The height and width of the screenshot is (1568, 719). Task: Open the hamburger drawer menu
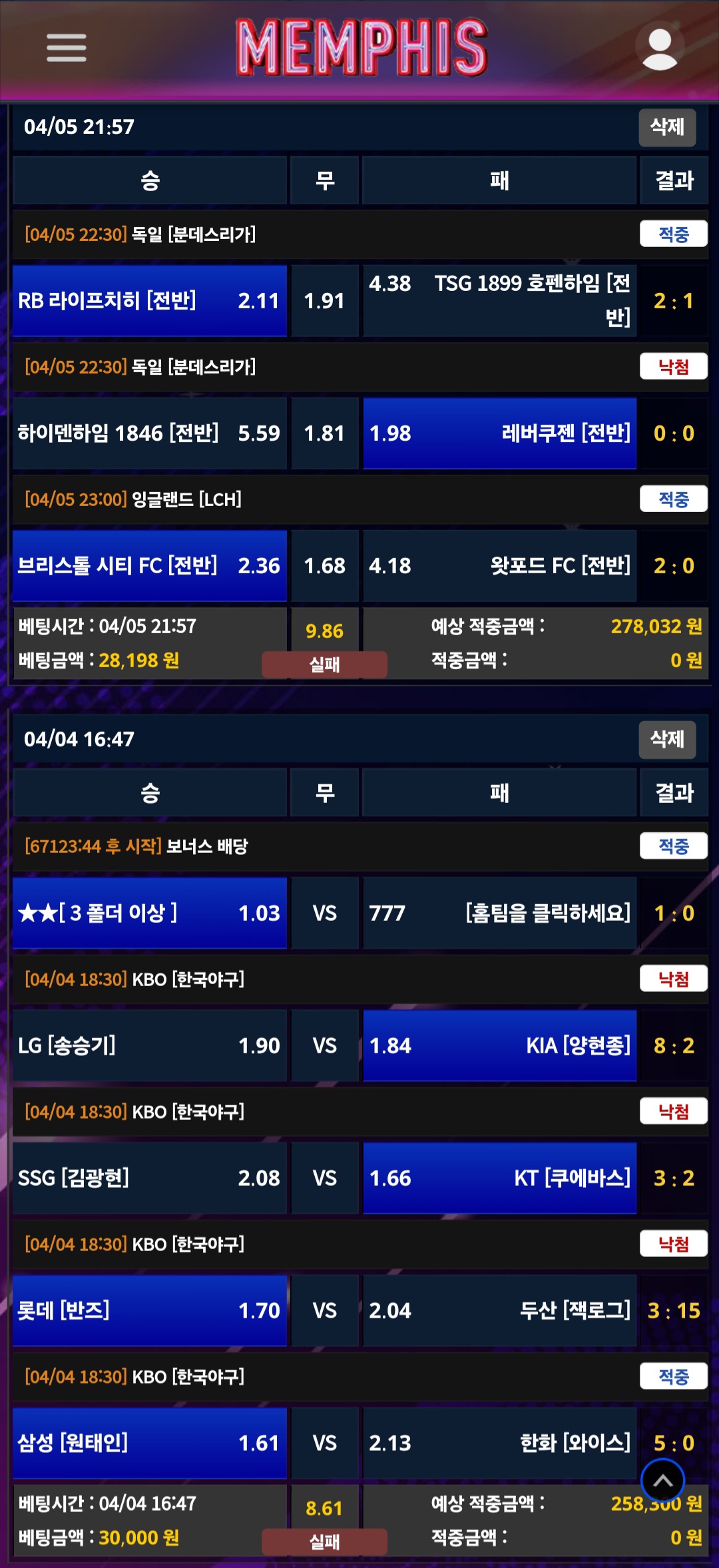click(66, 48)
